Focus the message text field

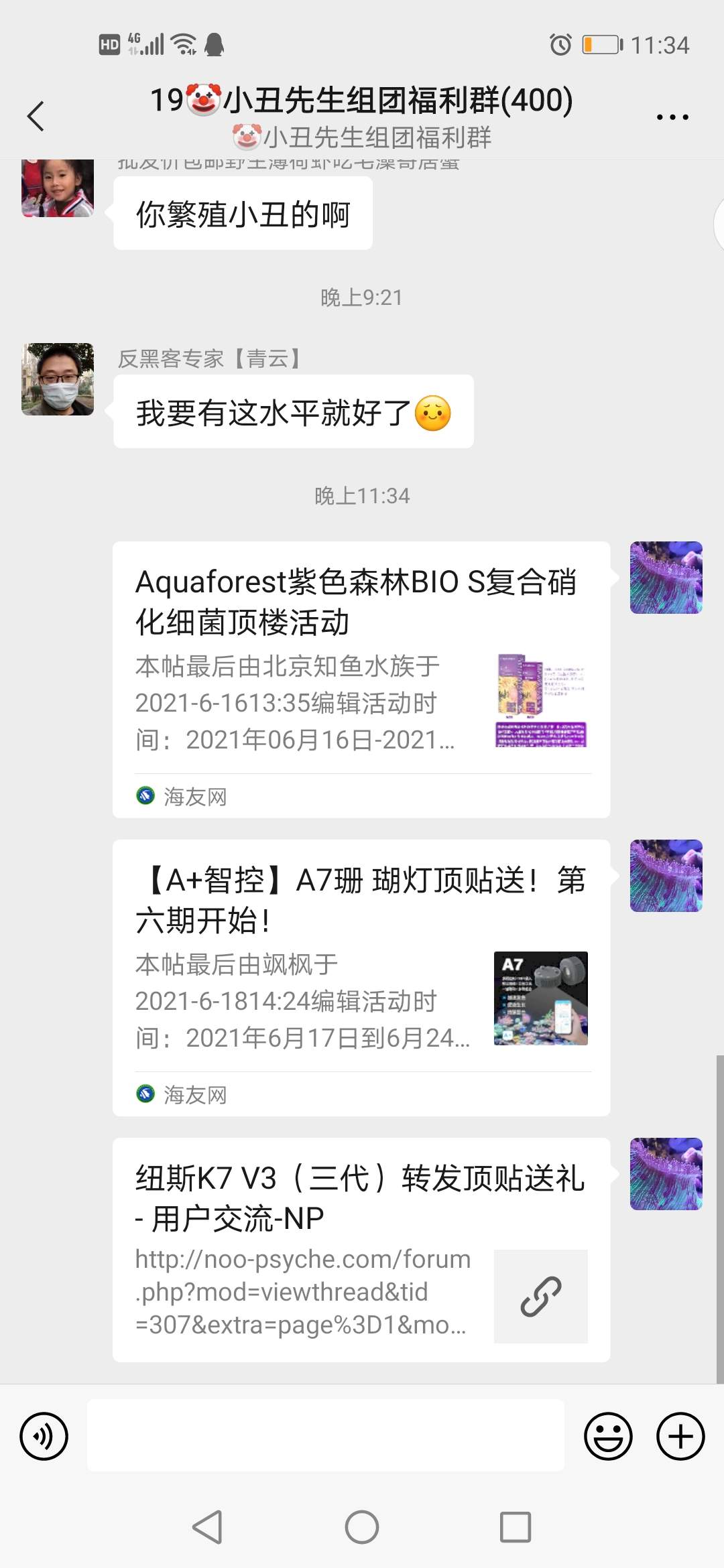[326, 1435]
